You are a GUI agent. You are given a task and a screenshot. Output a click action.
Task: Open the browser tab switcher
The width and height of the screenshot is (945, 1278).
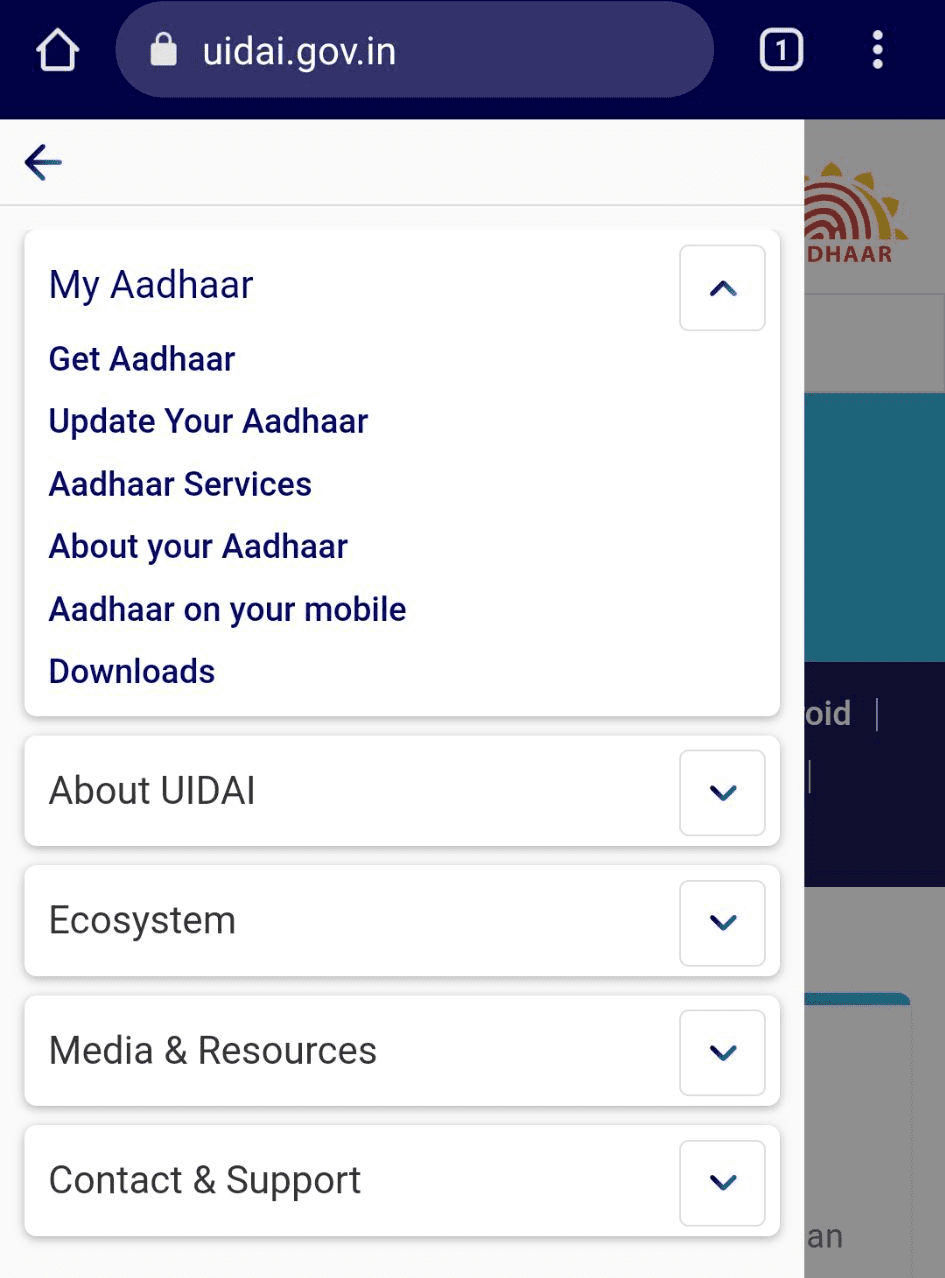click(781, 48)
